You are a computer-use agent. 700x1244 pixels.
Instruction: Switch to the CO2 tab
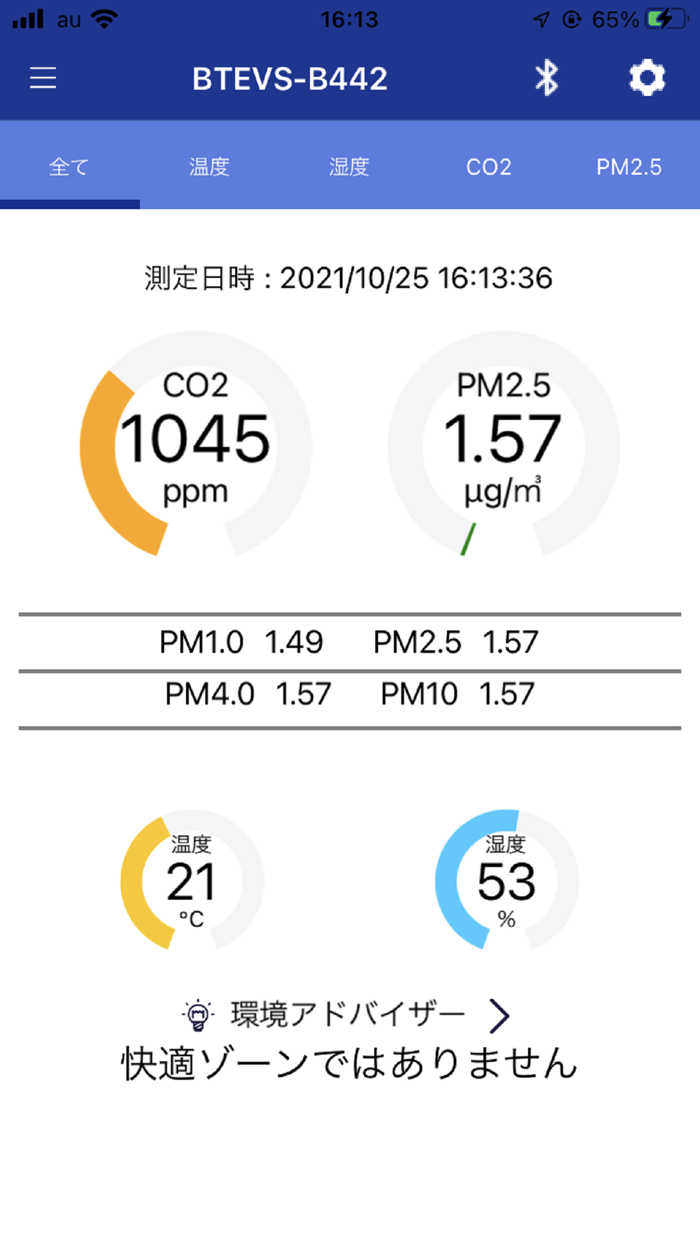[x=489, y=167]
